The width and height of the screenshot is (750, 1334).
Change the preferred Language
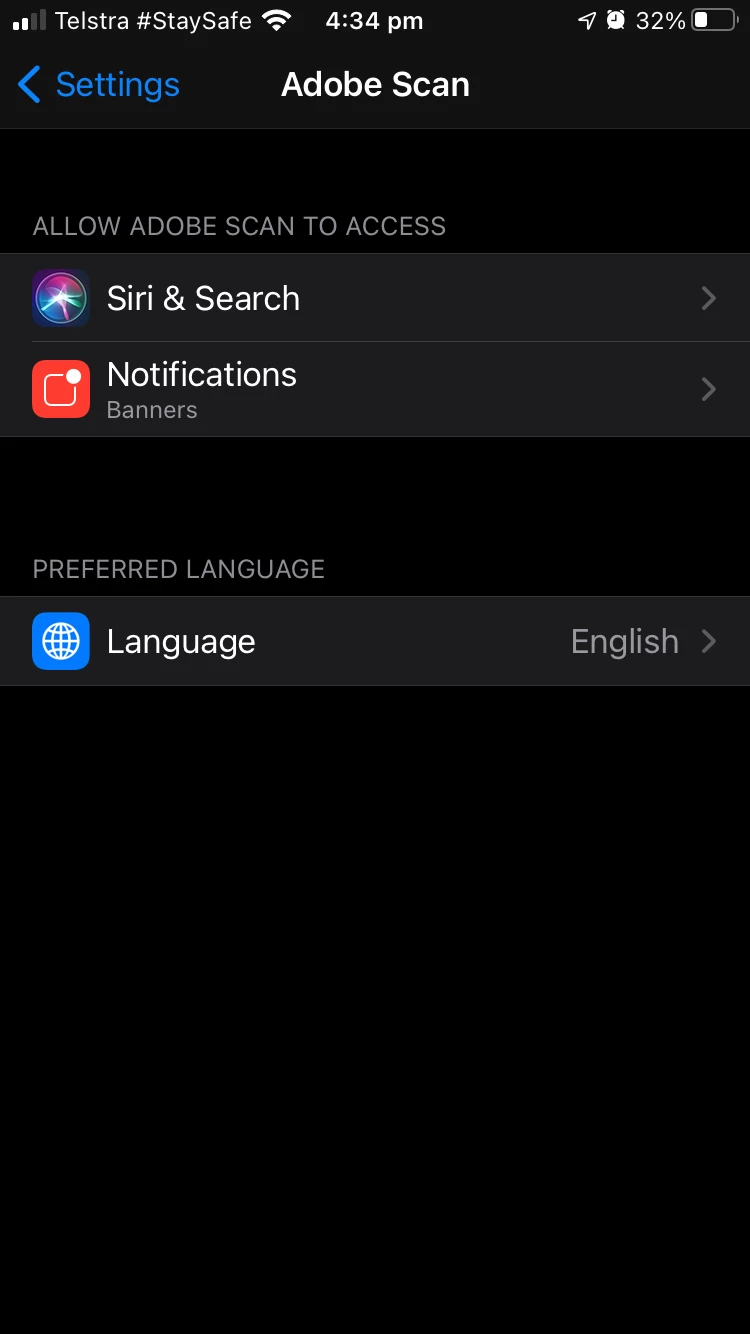click(375, 641)
